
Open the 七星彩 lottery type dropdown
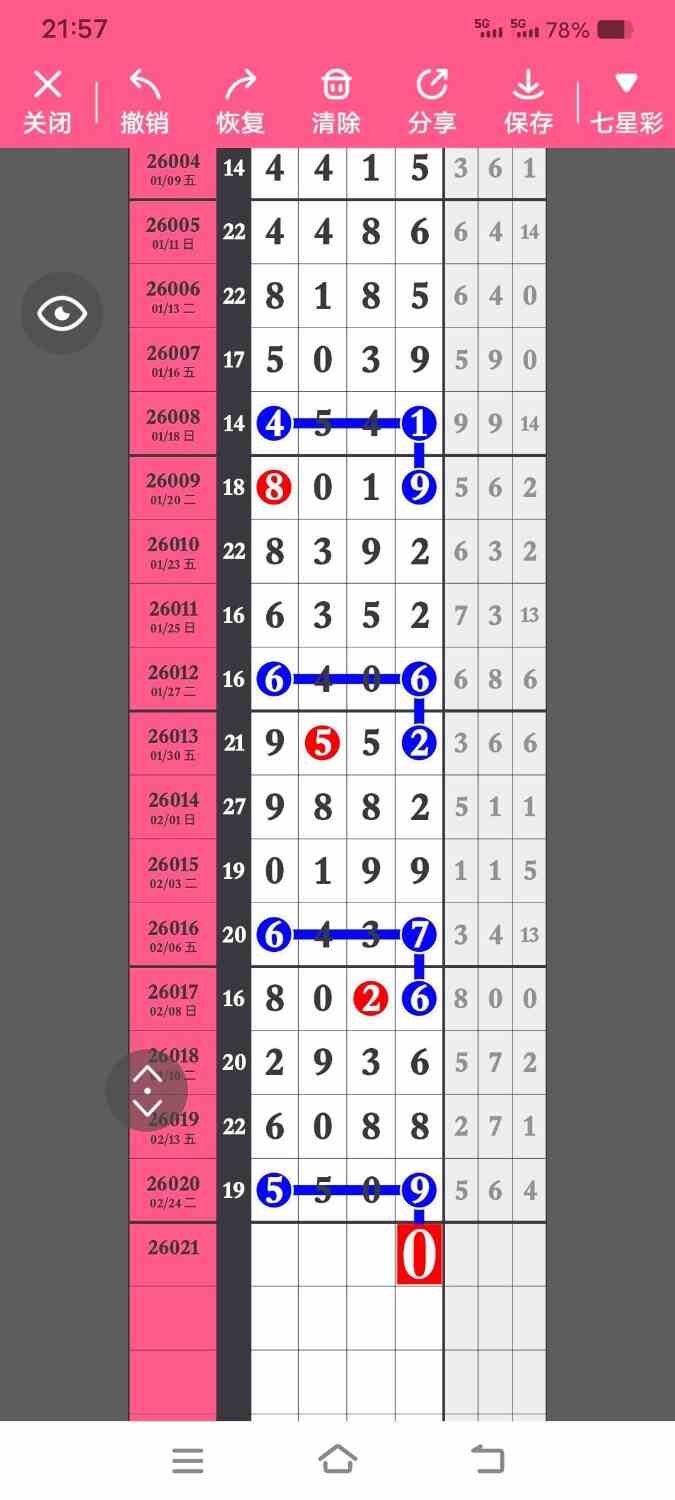626,102
